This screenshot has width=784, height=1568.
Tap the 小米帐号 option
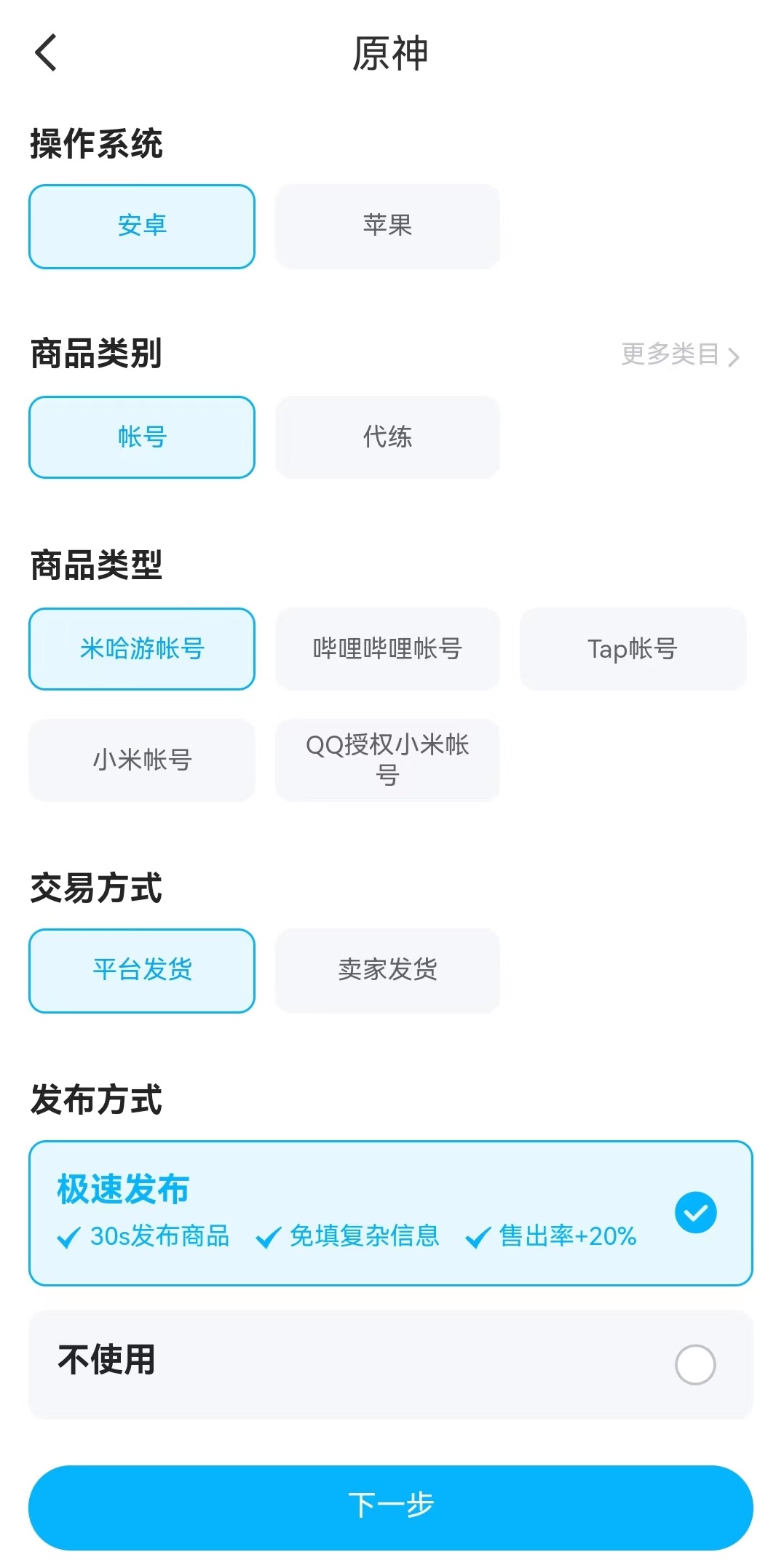click(x=142, y=760)
